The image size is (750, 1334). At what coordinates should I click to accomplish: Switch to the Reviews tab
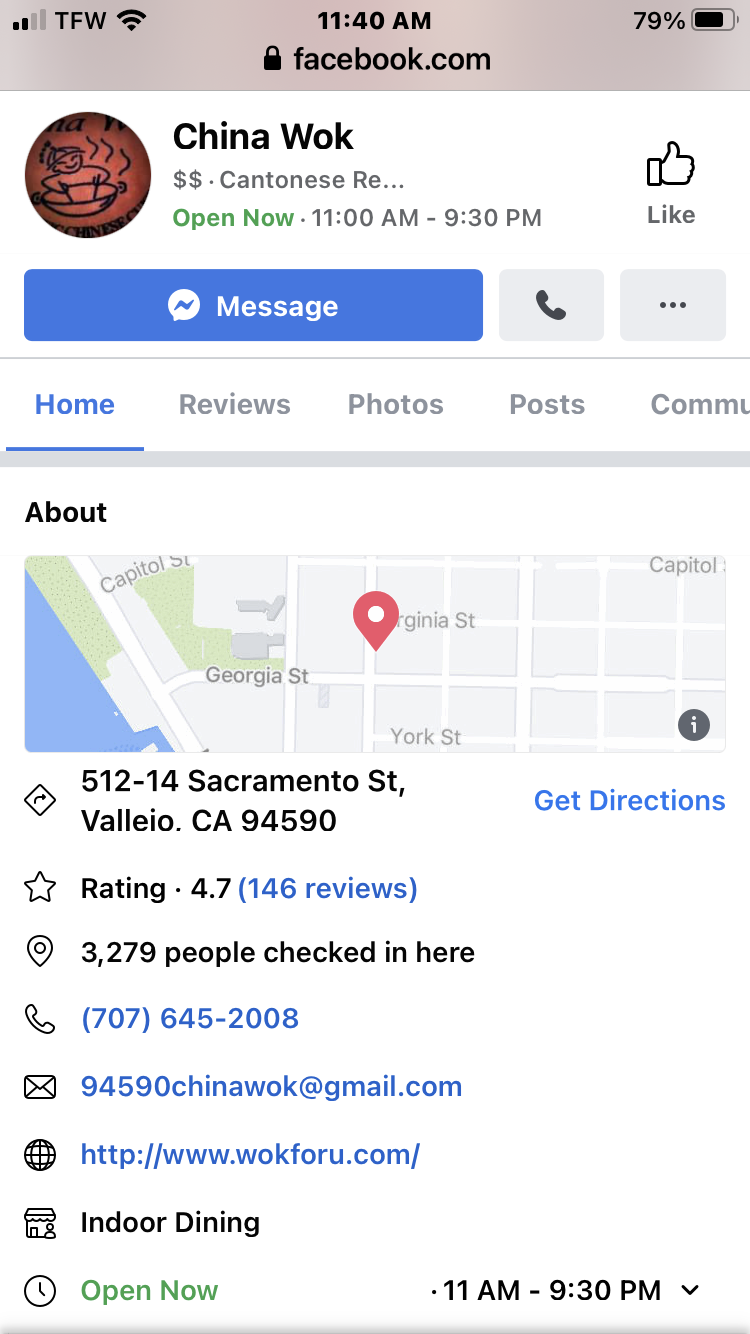coord(234,405)
